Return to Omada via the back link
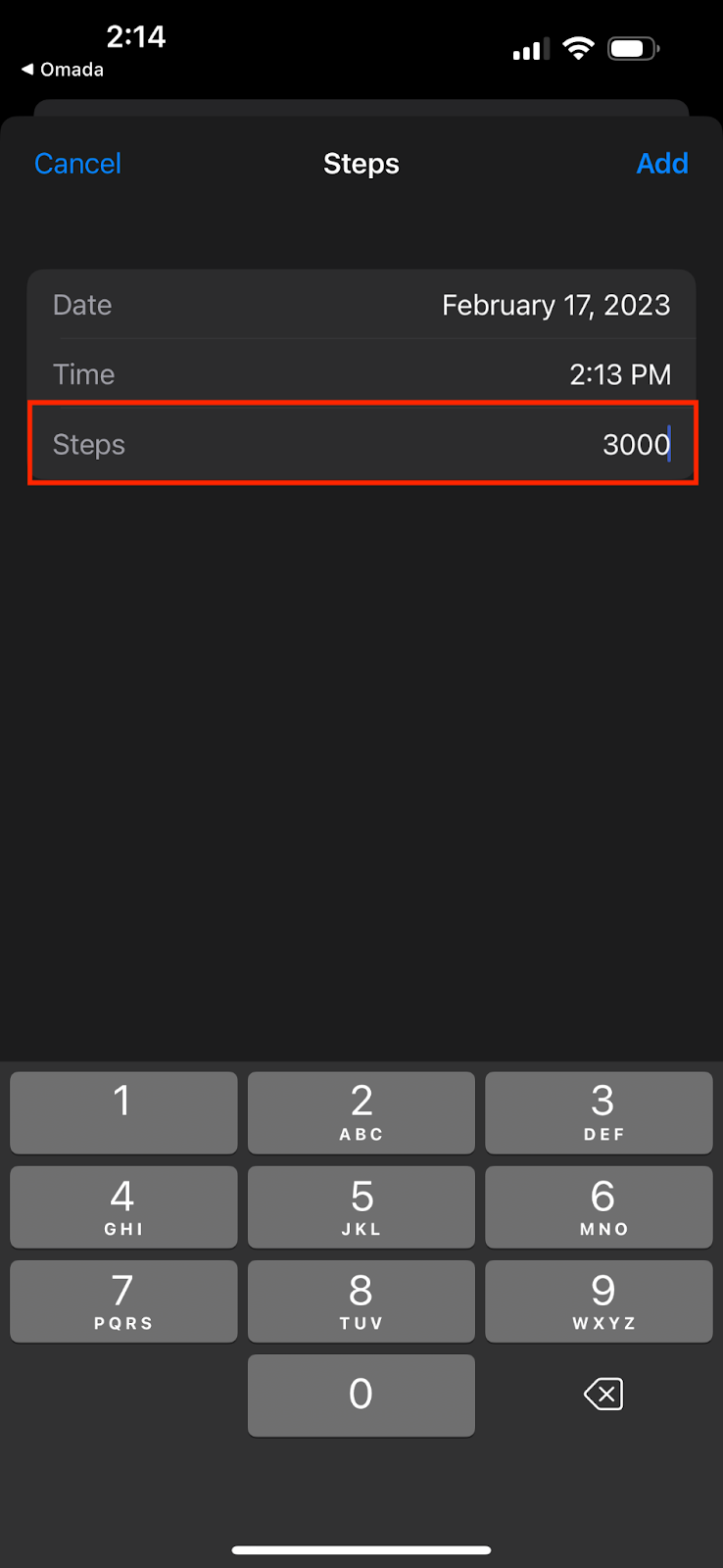The width and height of the screenshot is (723, 1568). (63, 70)
